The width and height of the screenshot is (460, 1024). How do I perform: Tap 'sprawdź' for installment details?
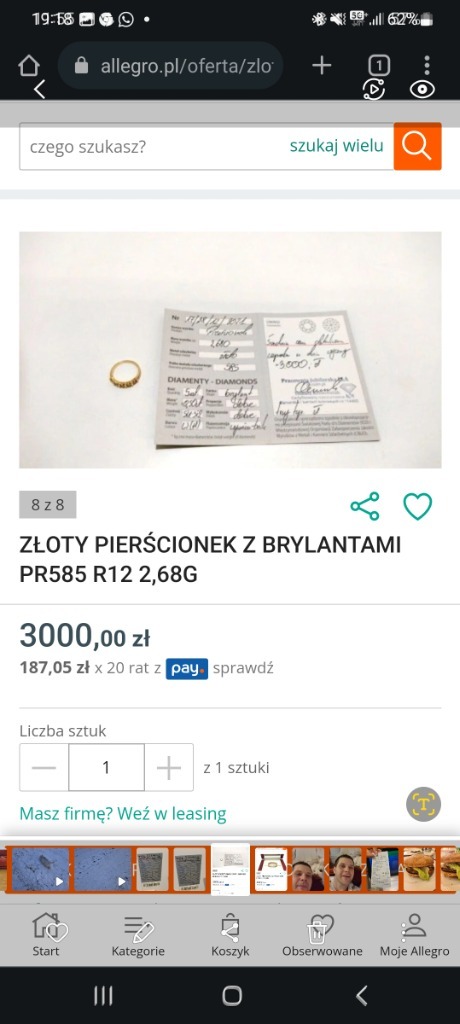[x=243, y=669]
